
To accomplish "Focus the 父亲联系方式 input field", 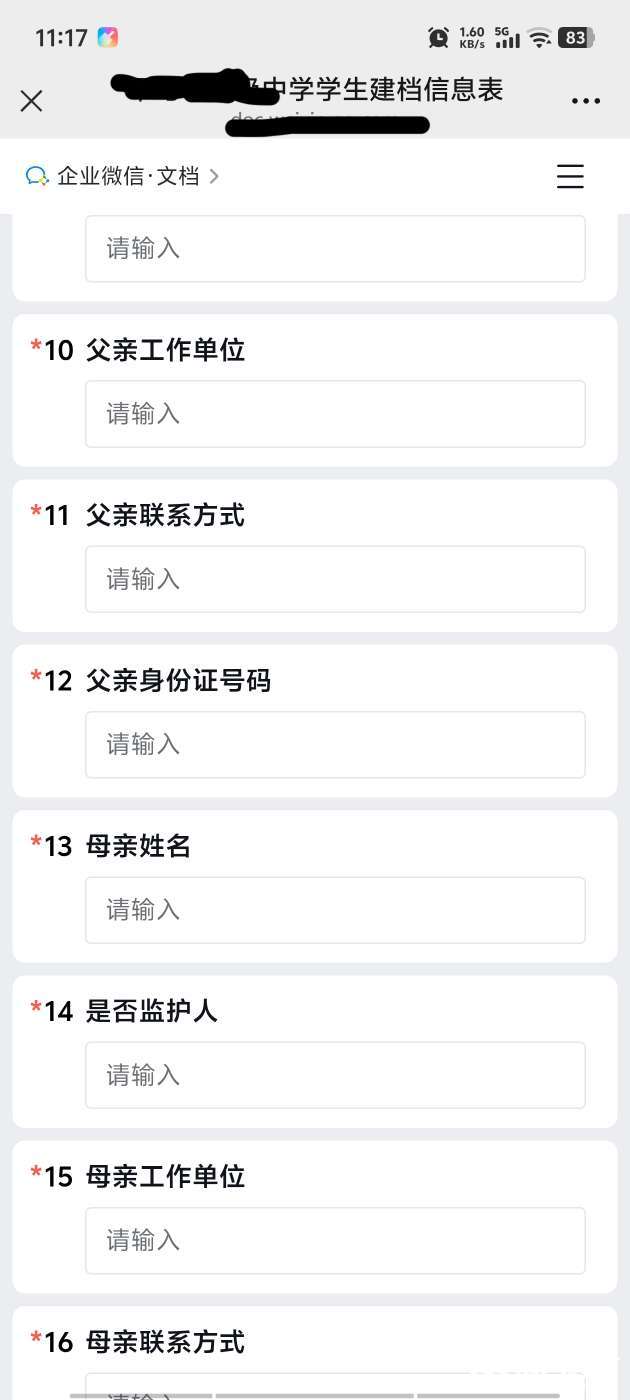I will point(335,579).
